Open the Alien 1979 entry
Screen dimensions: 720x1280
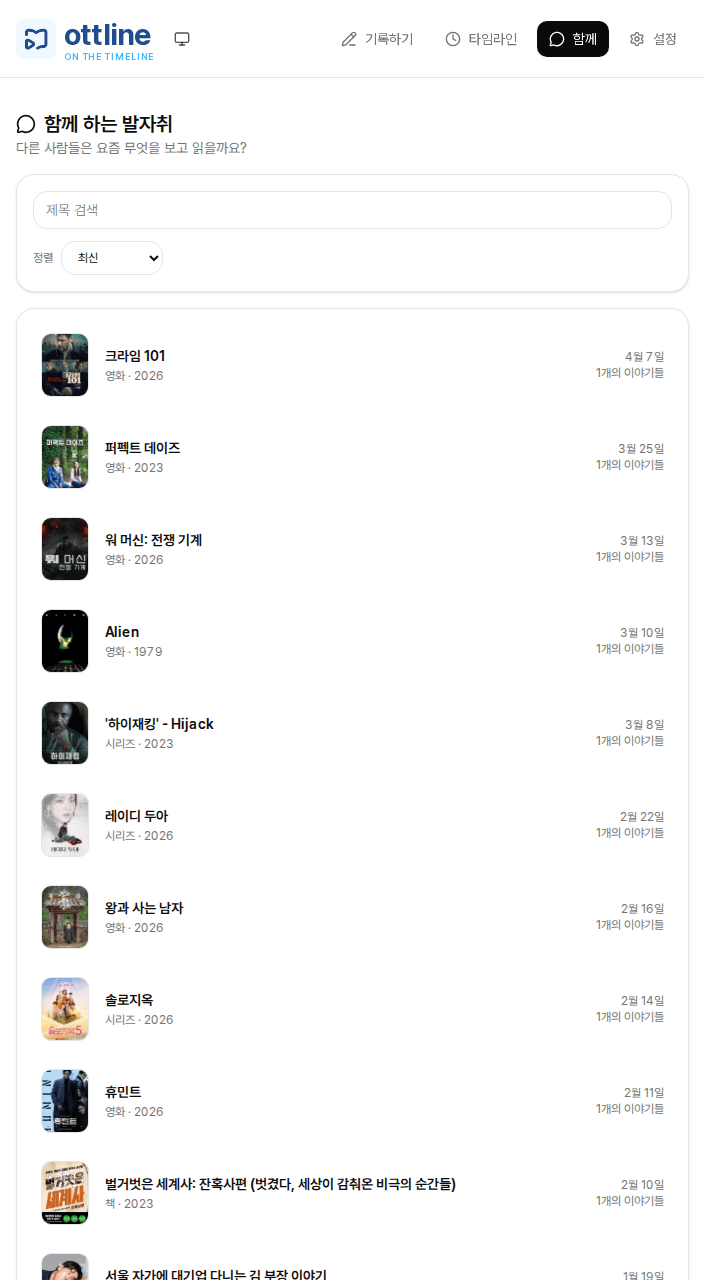(x=352, y=641)
